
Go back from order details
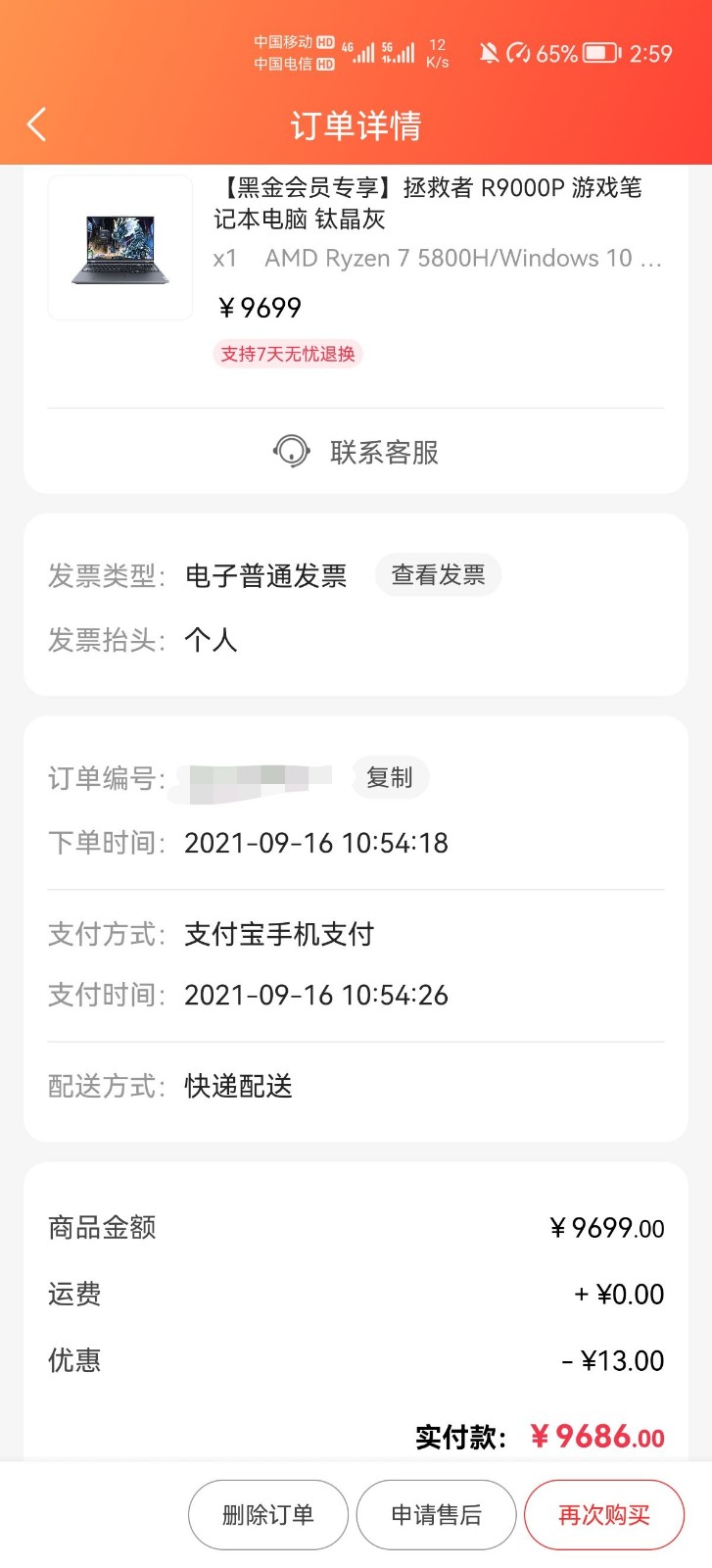[37, 125]
